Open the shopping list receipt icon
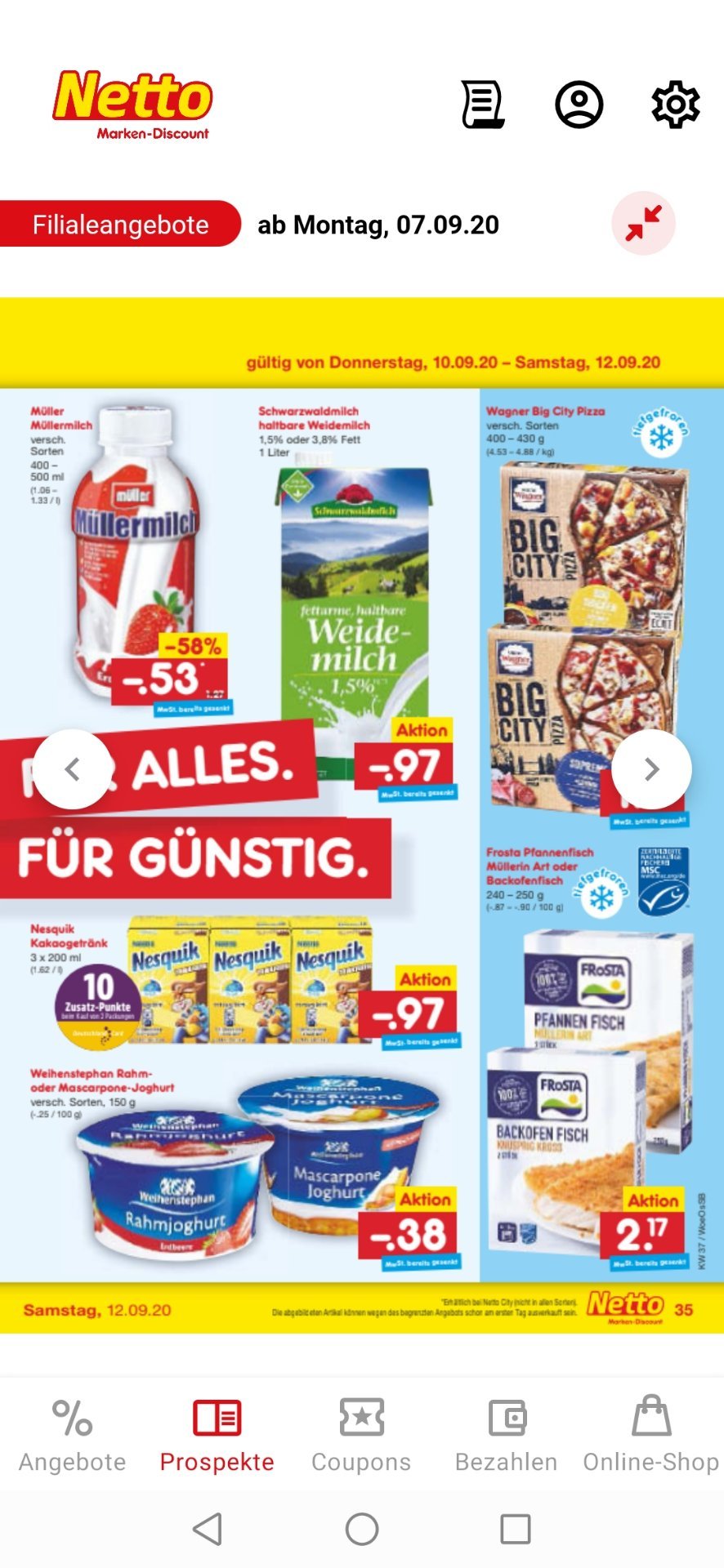Image resolution: width=724 pixels, height=1568 pixels. pyautogui.click(x=483, y=105)
